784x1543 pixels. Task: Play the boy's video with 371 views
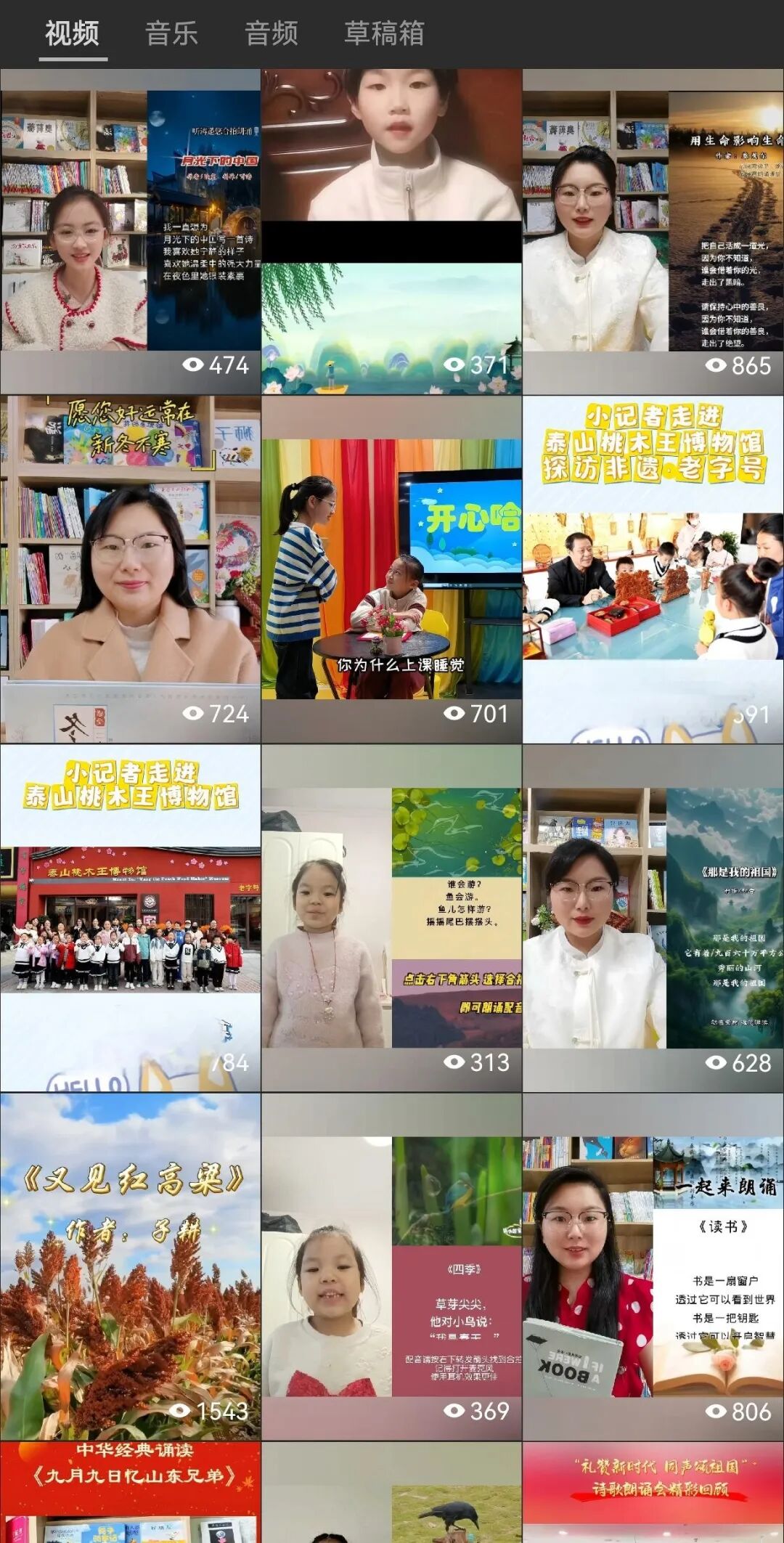(391, 231)
